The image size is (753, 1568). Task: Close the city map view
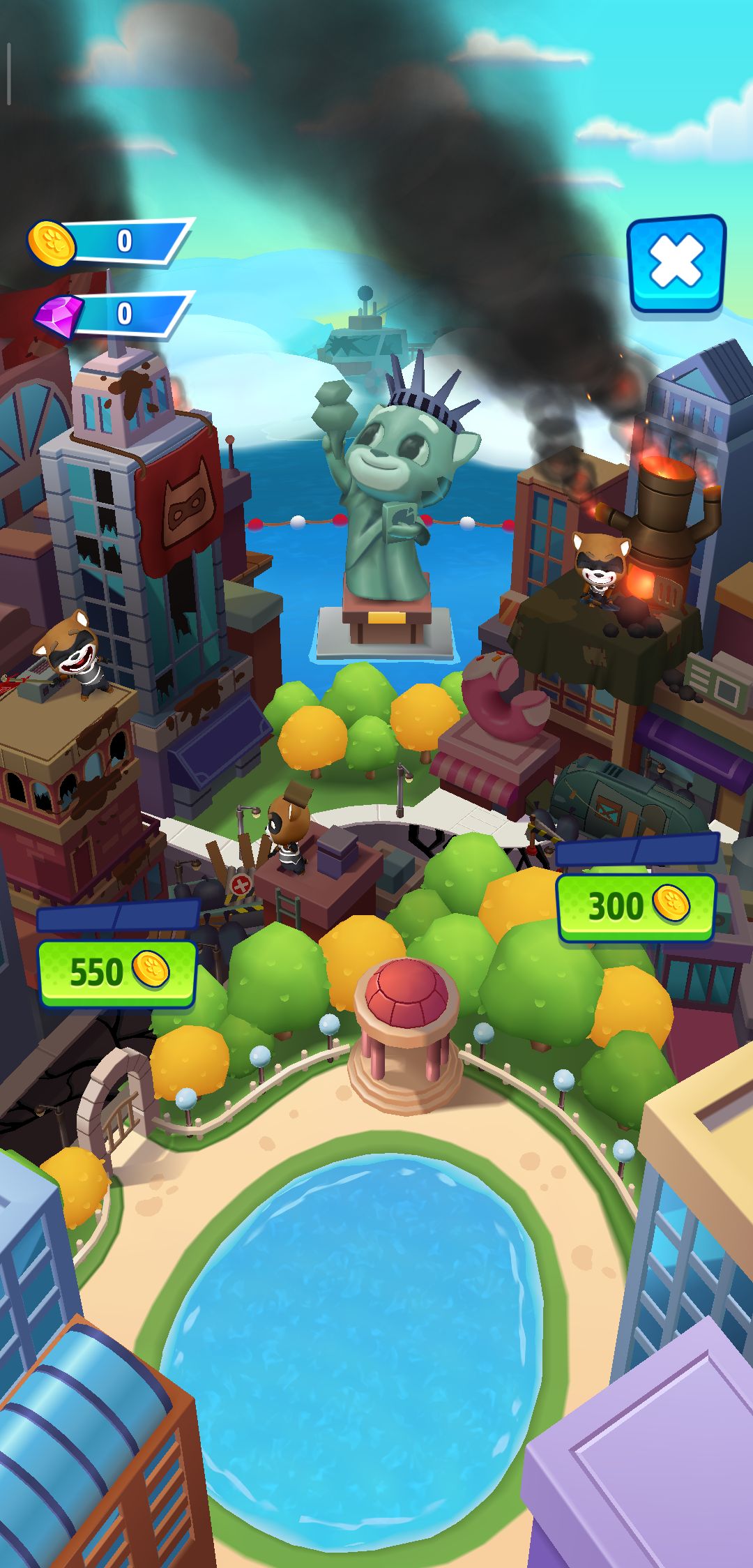point(676,263)
